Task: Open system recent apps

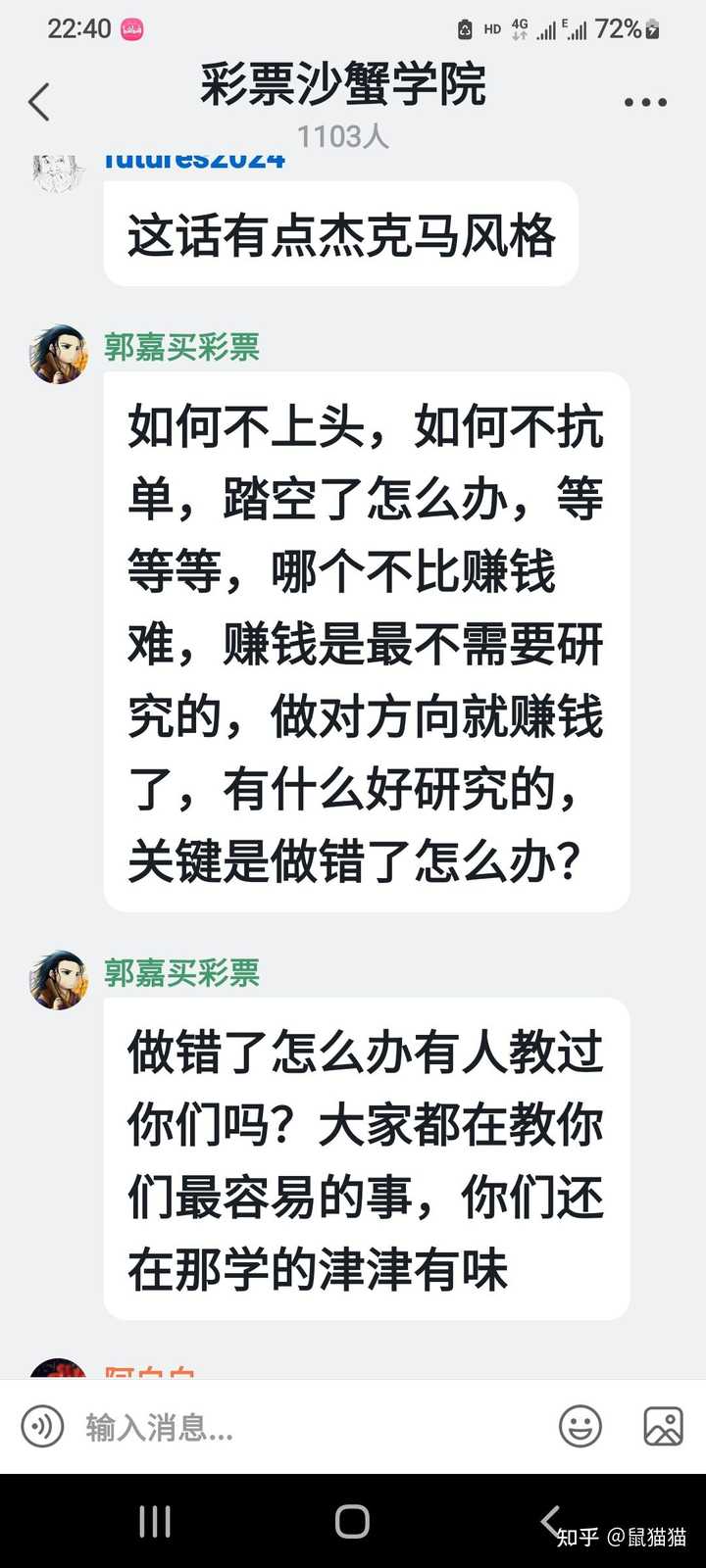Action: pyautogui.click(x=155, y=1521)
